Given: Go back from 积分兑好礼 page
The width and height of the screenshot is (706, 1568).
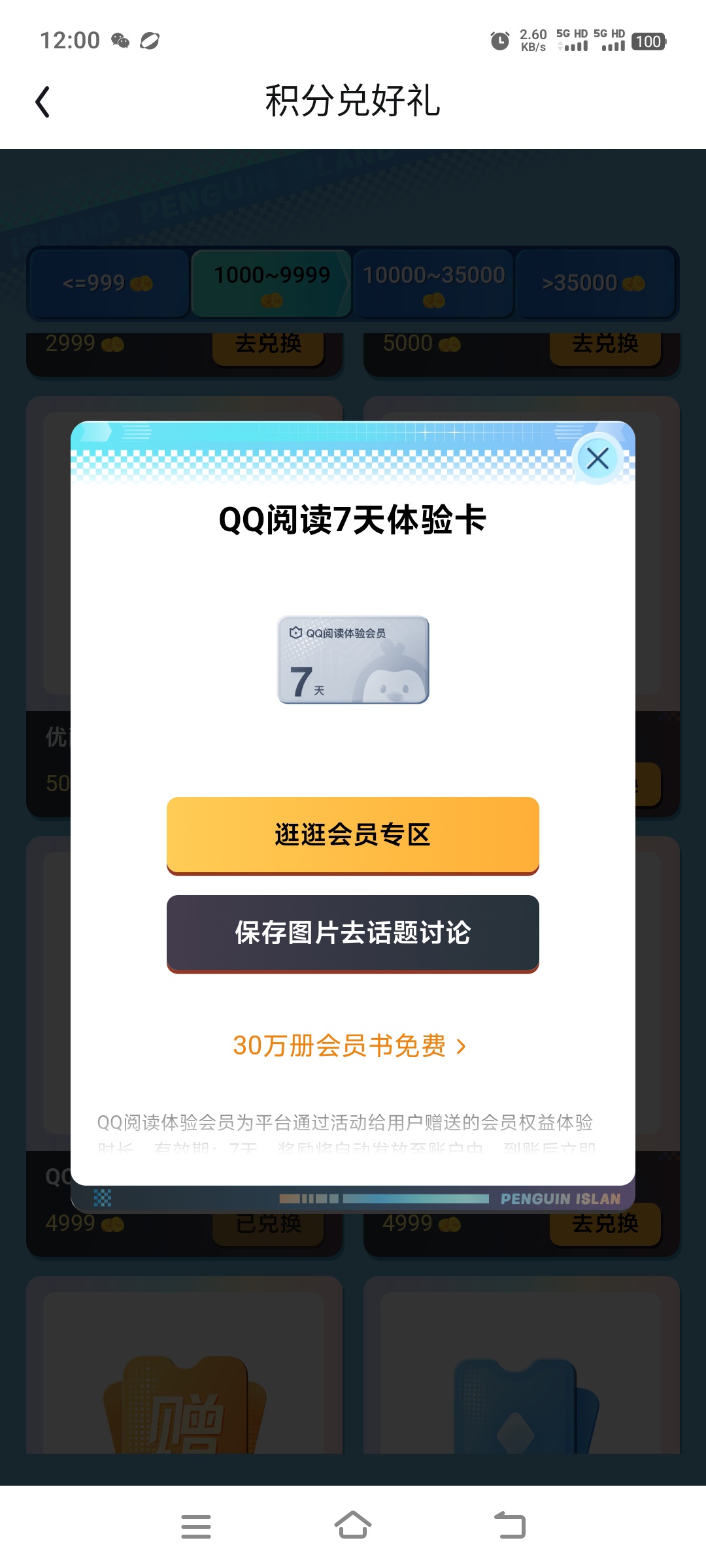Looking at the screenshot, I should 43,102.
